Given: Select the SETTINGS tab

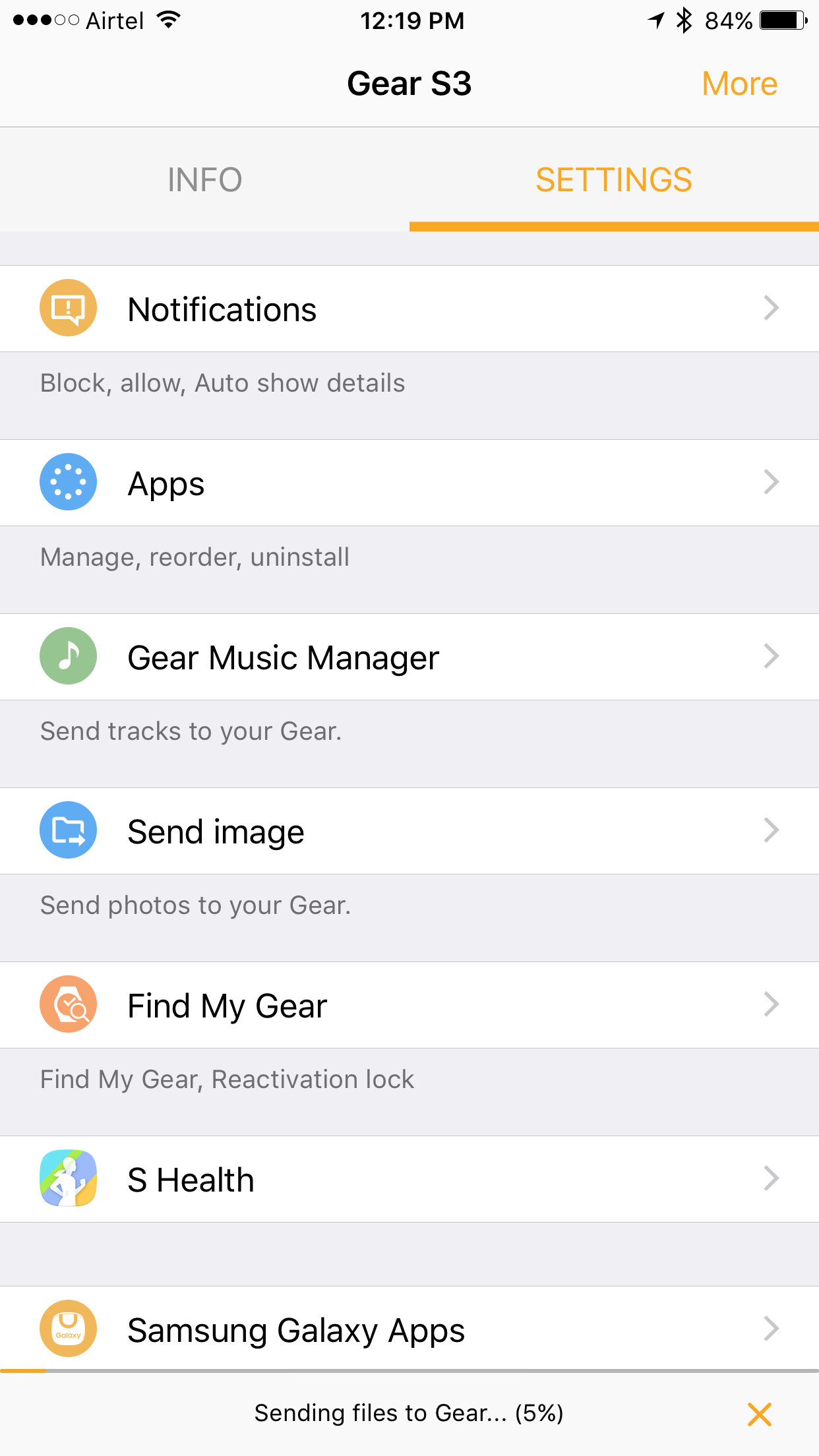Looking at the screenshot, I should click(613, 180).
